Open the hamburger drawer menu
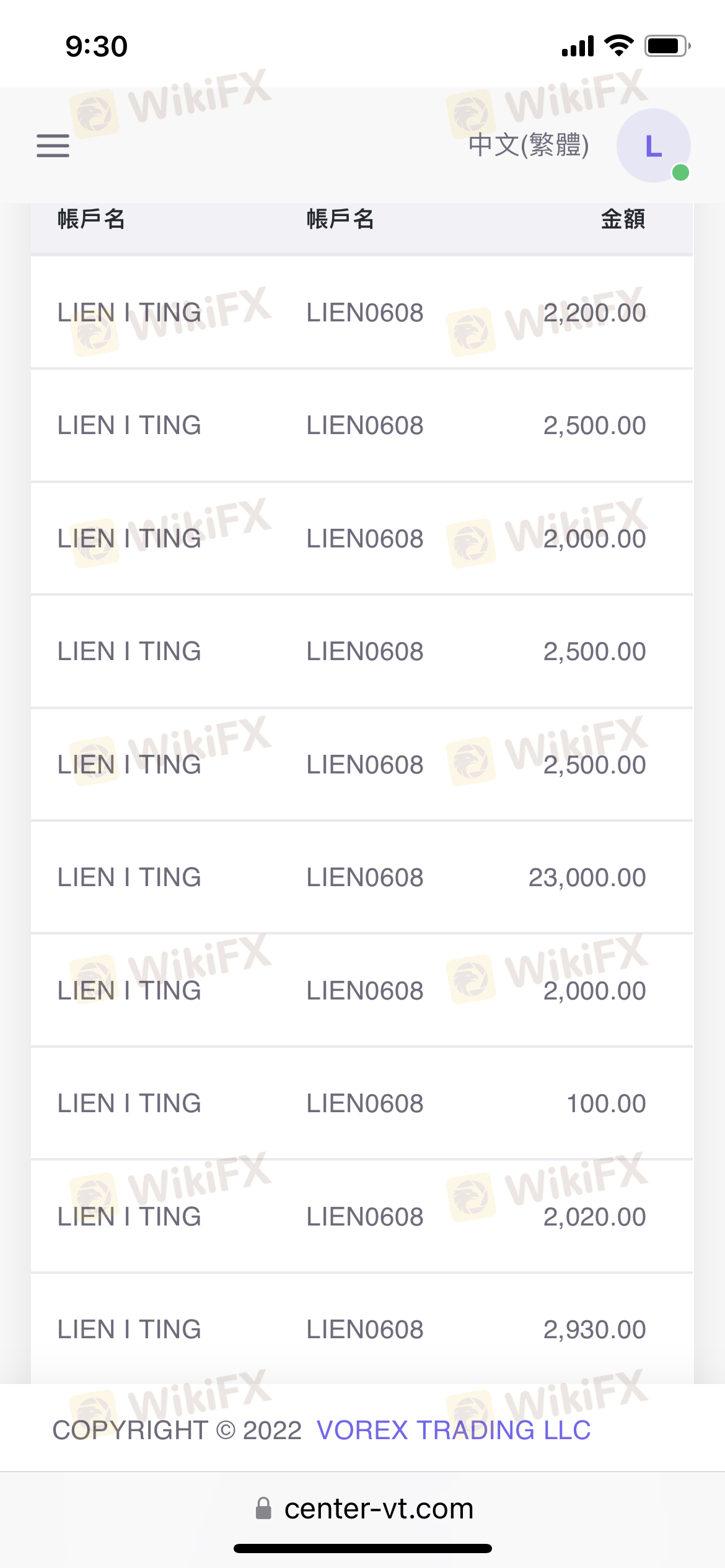 tap(53, 146)
